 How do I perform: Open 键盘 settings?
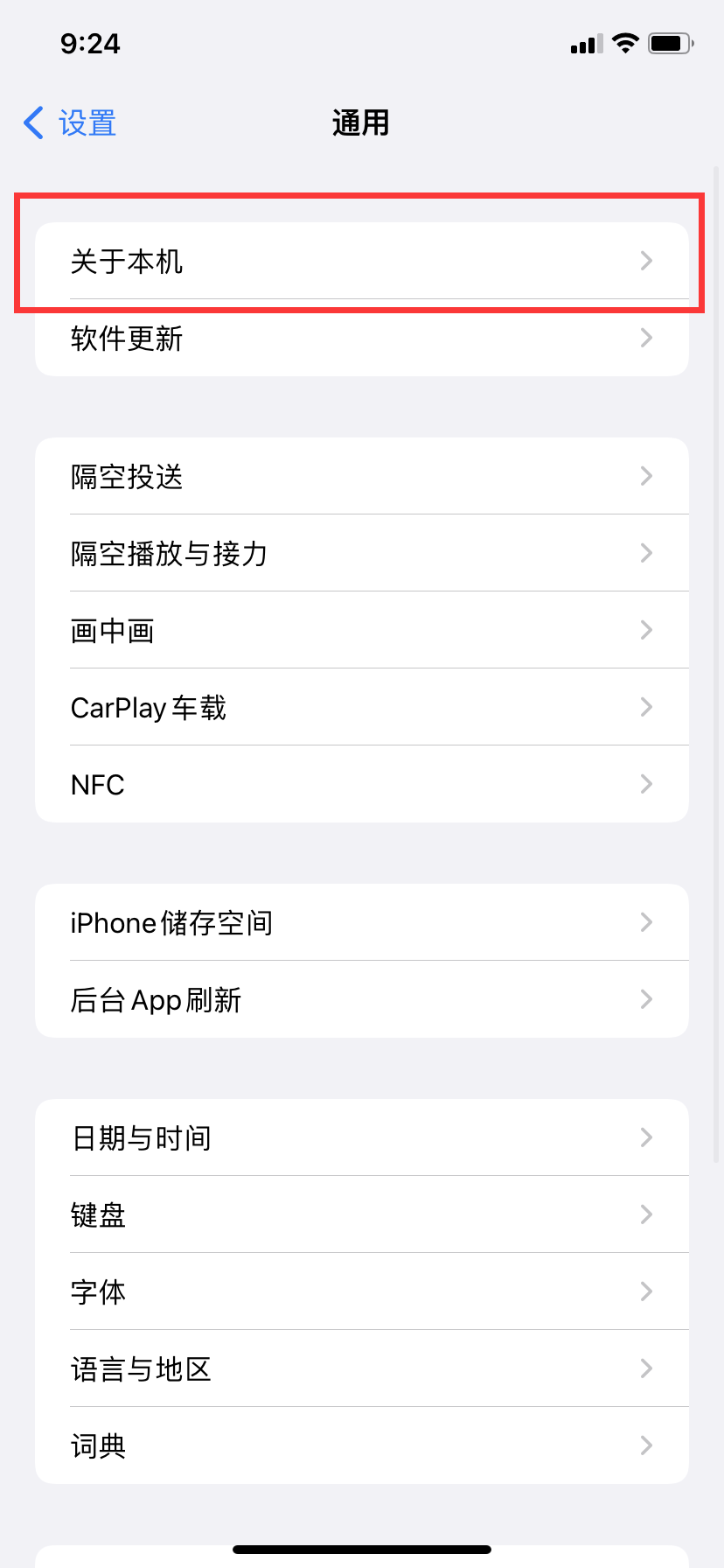tap(361, 1214)
